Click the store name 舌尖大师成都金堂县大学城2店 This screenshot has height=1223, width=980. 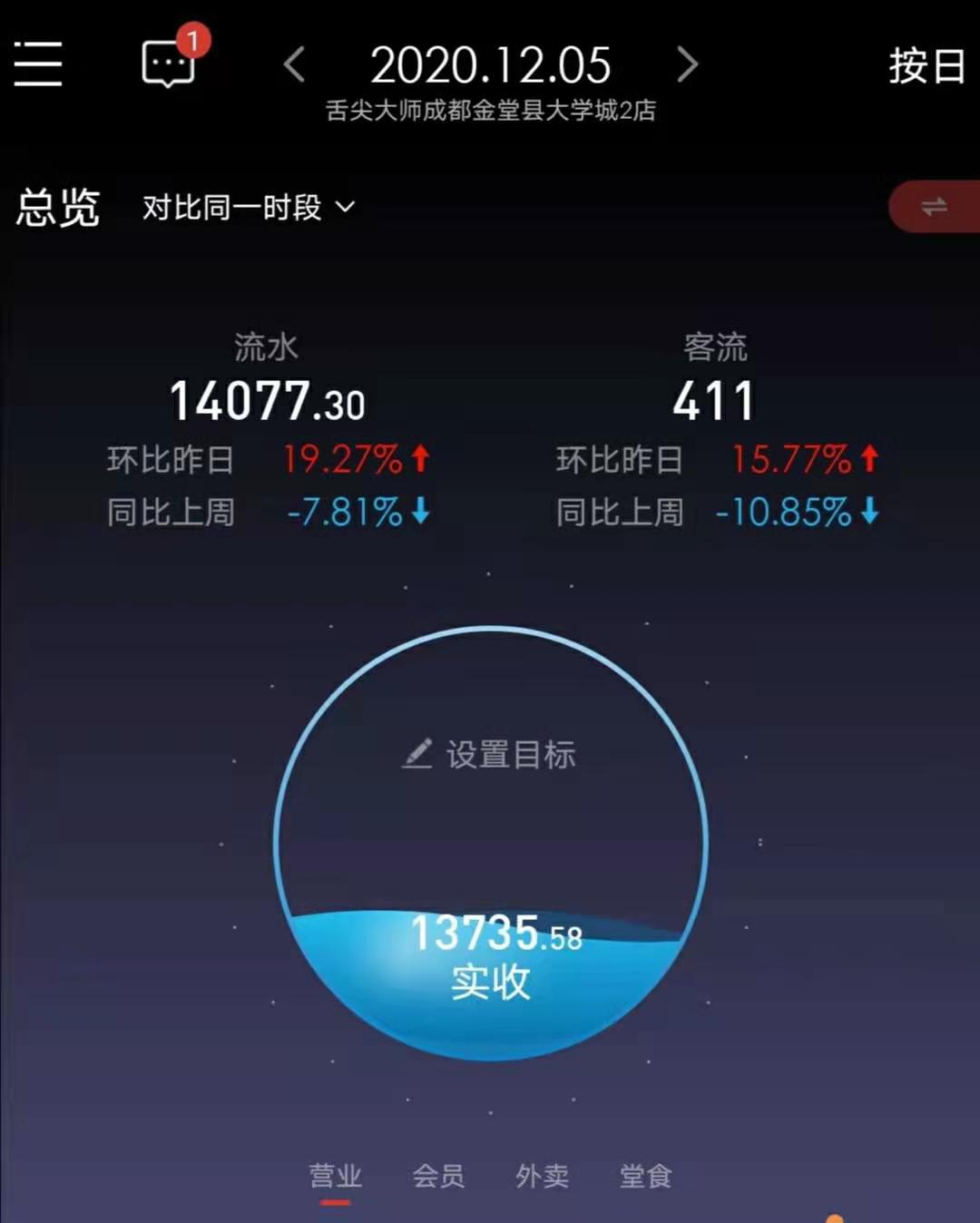pos(490,111)
